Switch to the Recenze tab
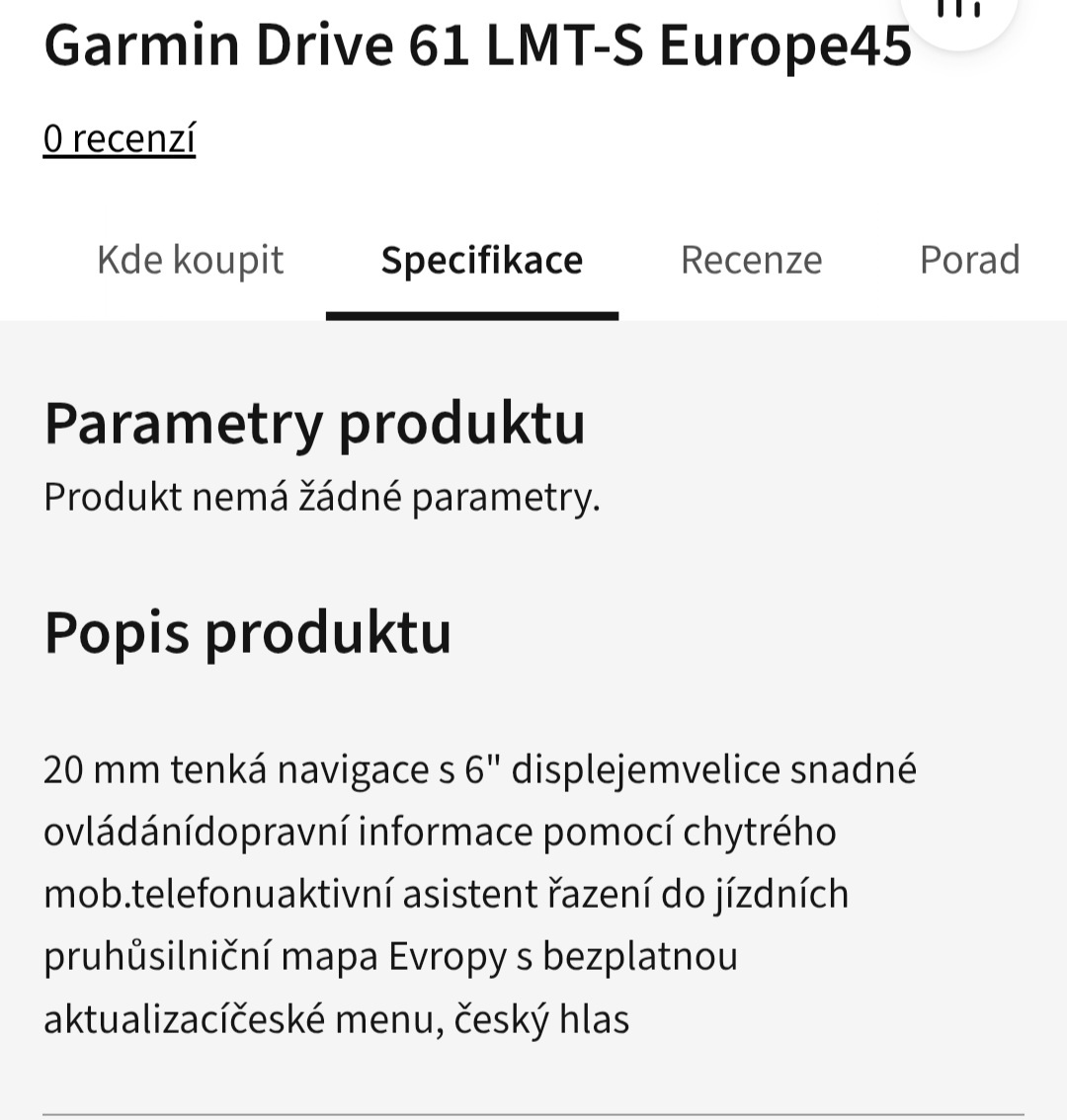 coord(751,259)
